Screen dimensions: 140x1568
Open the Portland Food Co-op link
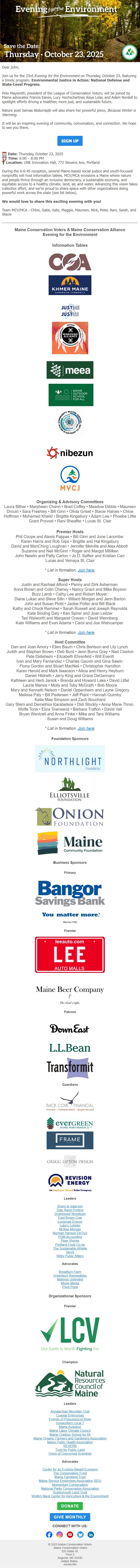click(x=70, y=1245)
